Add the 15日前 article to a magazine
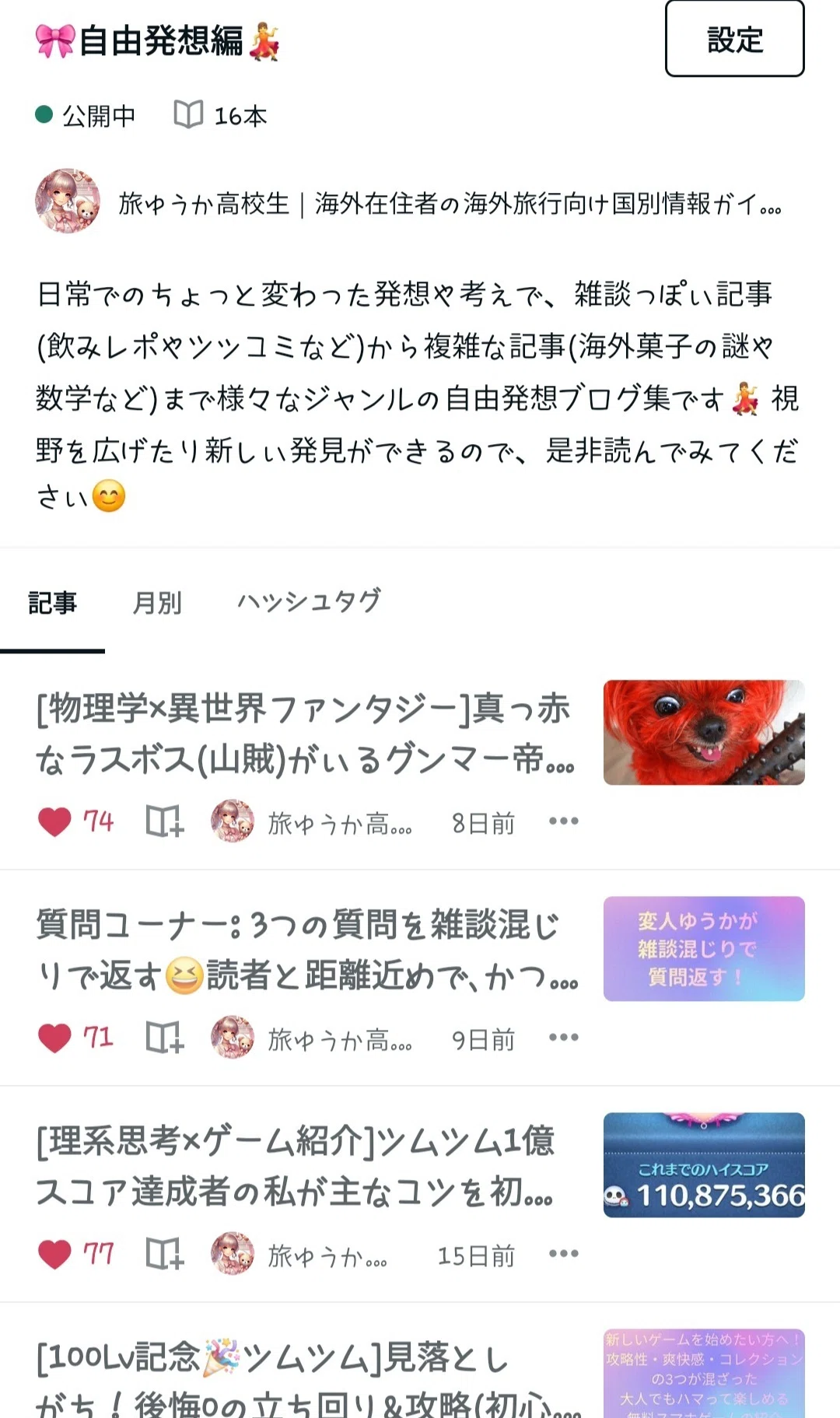The image size is (840, 1418). coord(165,1254)
